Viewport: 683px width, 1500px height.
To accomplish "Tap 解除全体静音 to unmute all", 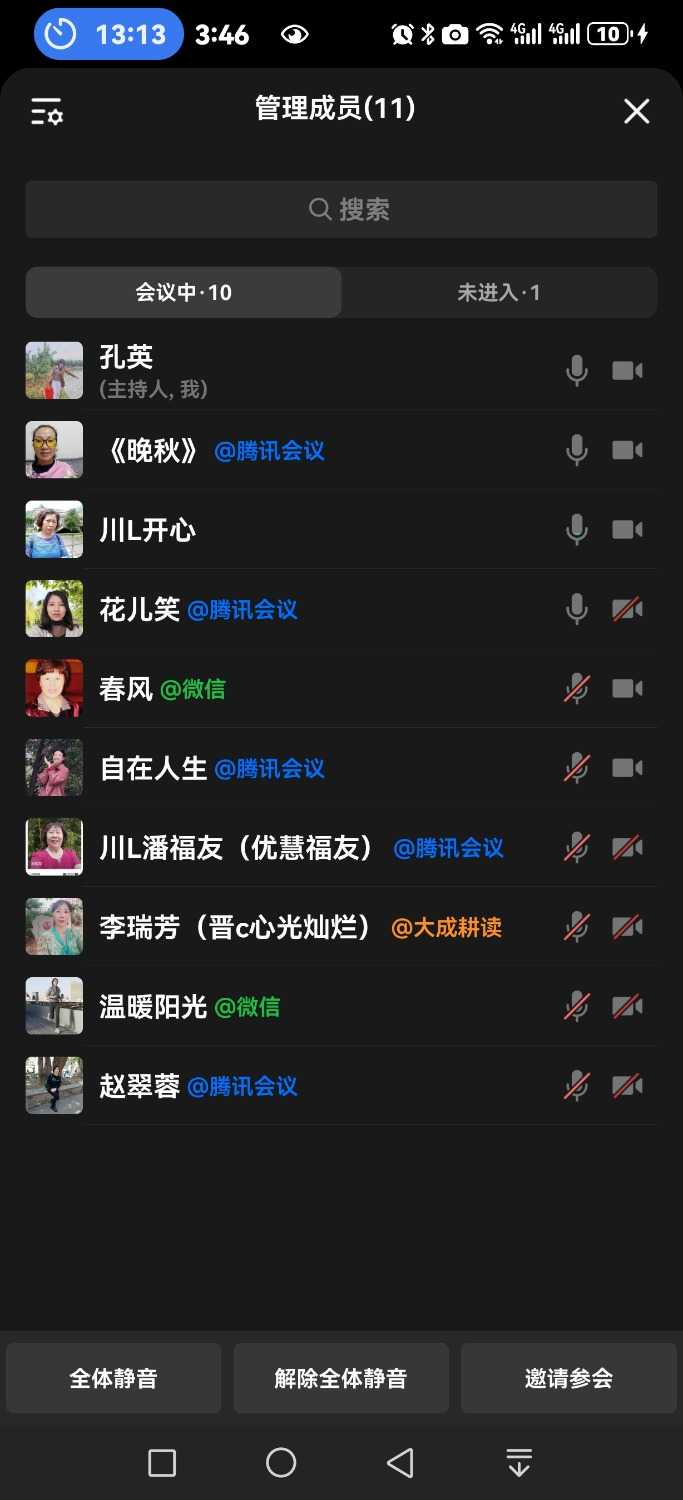I will click(341, 1378).
